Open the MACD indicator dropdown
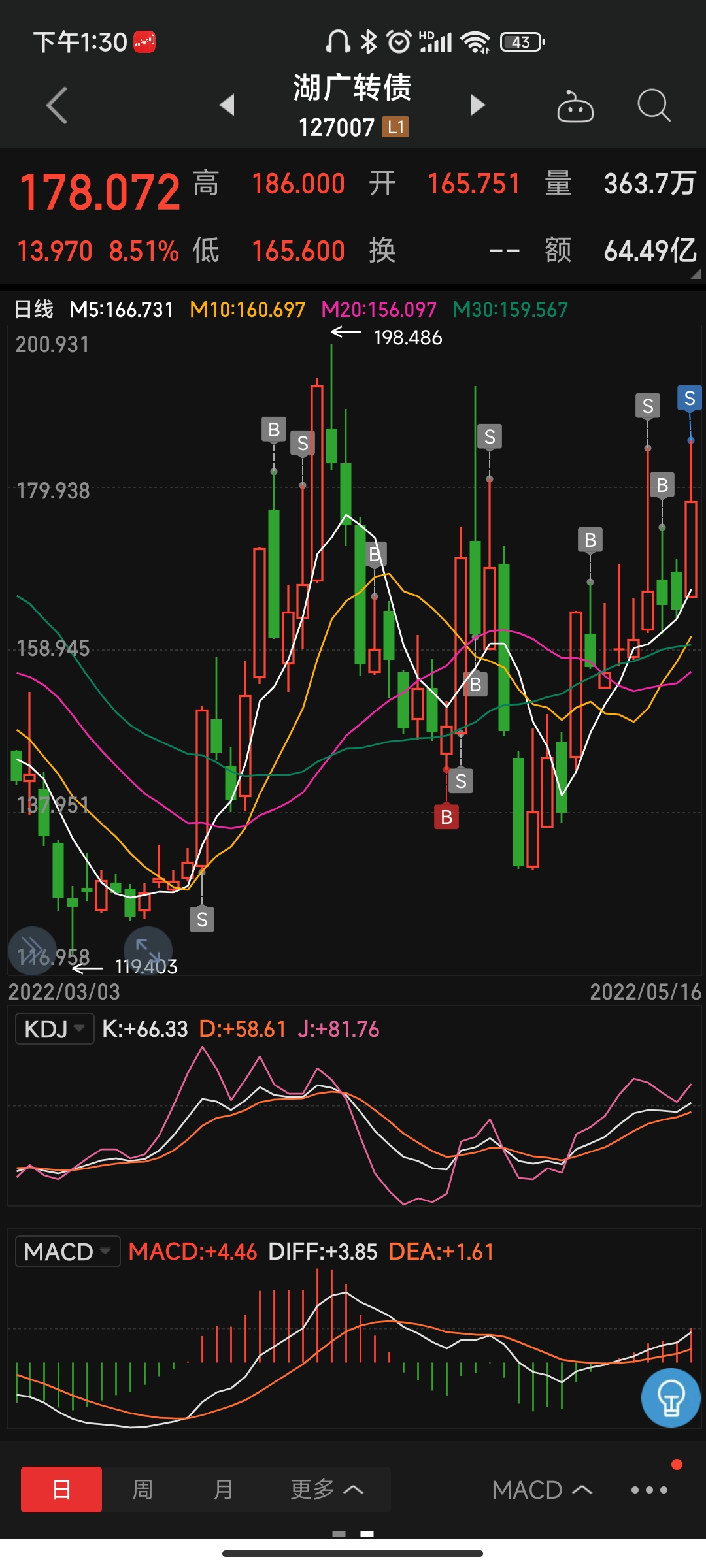This screenshot has height=1568, width=706. (67, 1252)
